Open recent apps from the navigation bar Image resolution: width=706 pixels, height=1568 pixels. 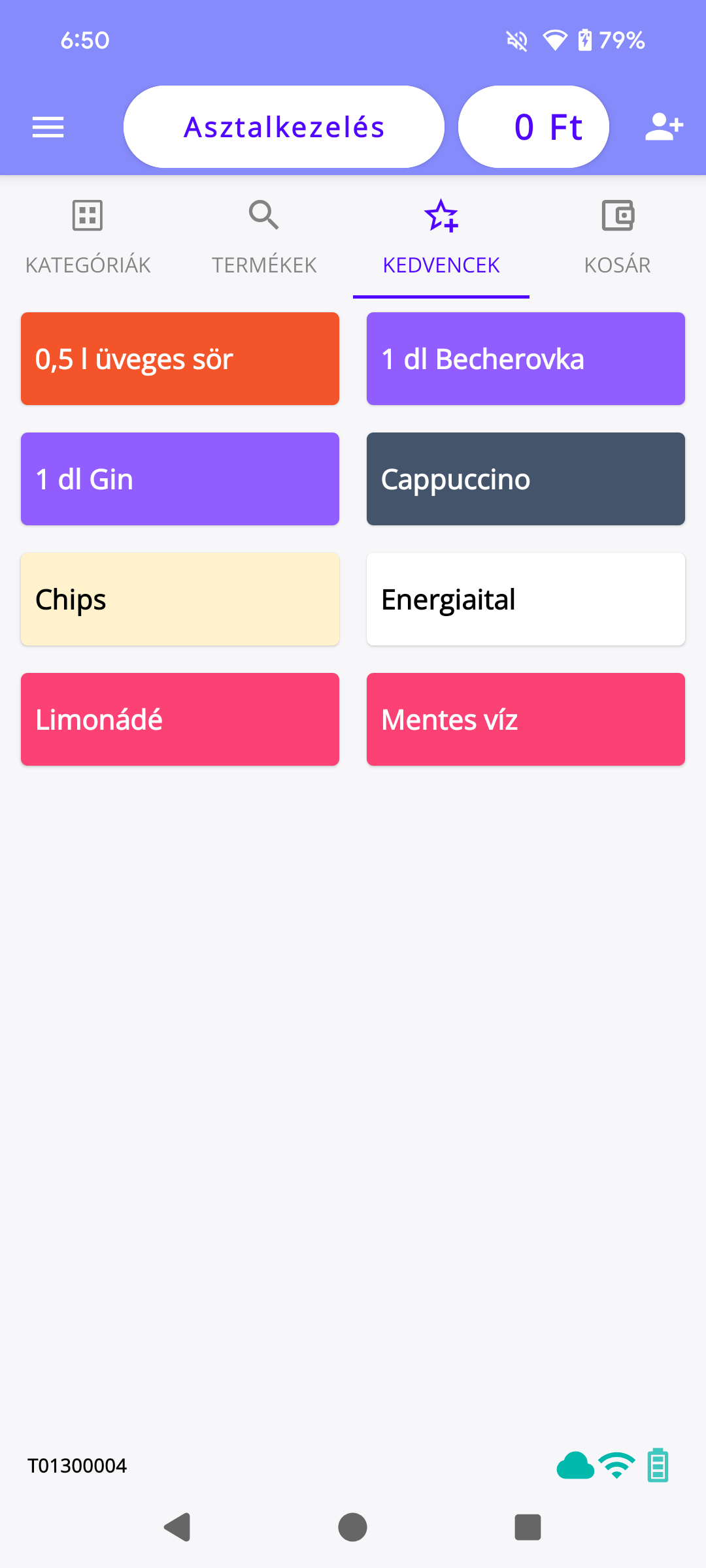[528, 1527]
